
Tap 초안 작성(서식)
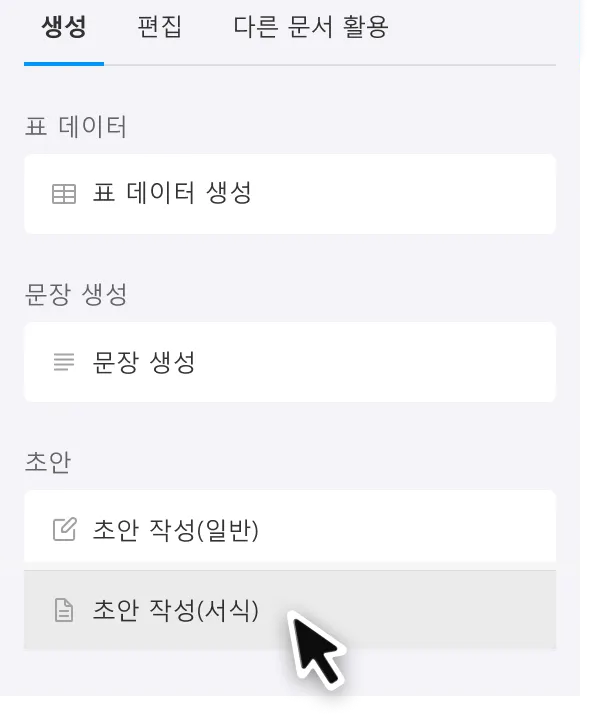[175, 610]
